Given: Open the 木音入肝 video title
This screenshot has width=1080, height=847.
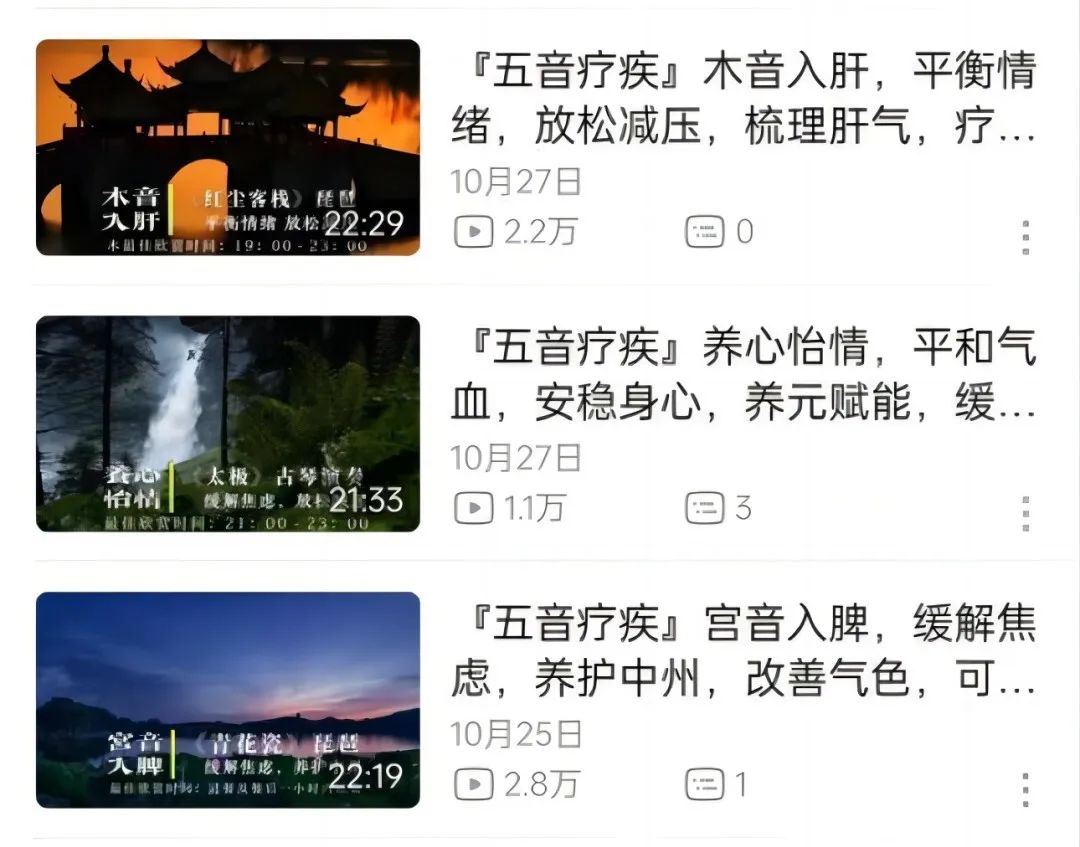Looking at the screenshot, I should pos(743,100).
